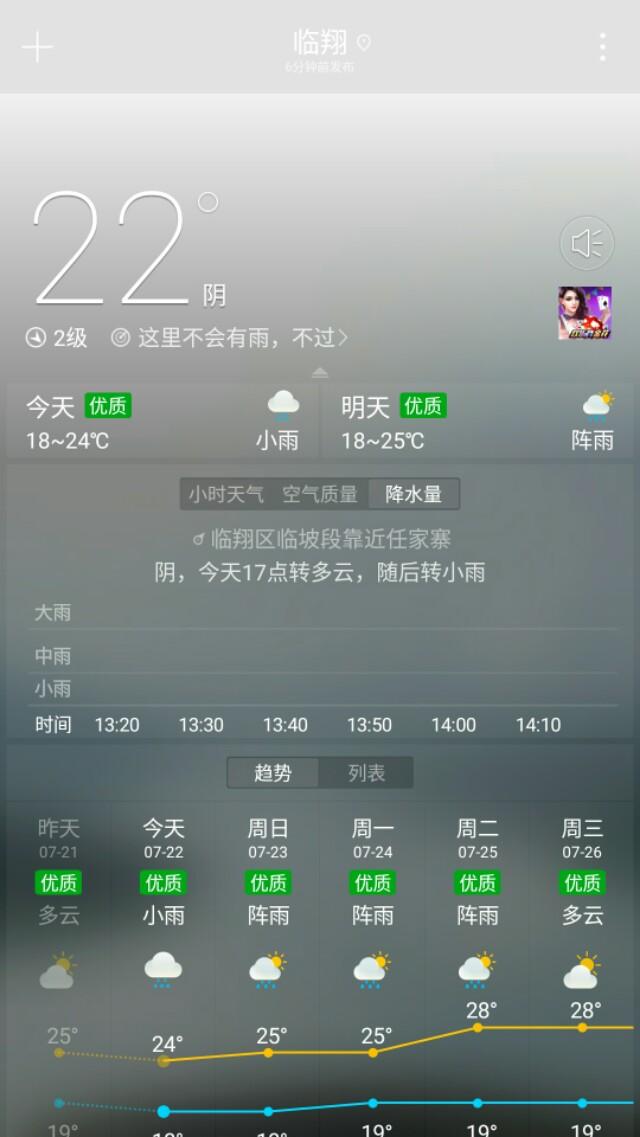Open the game ad thumbnail
This screenshot has width=640, height=1137.
click(584, 313)
